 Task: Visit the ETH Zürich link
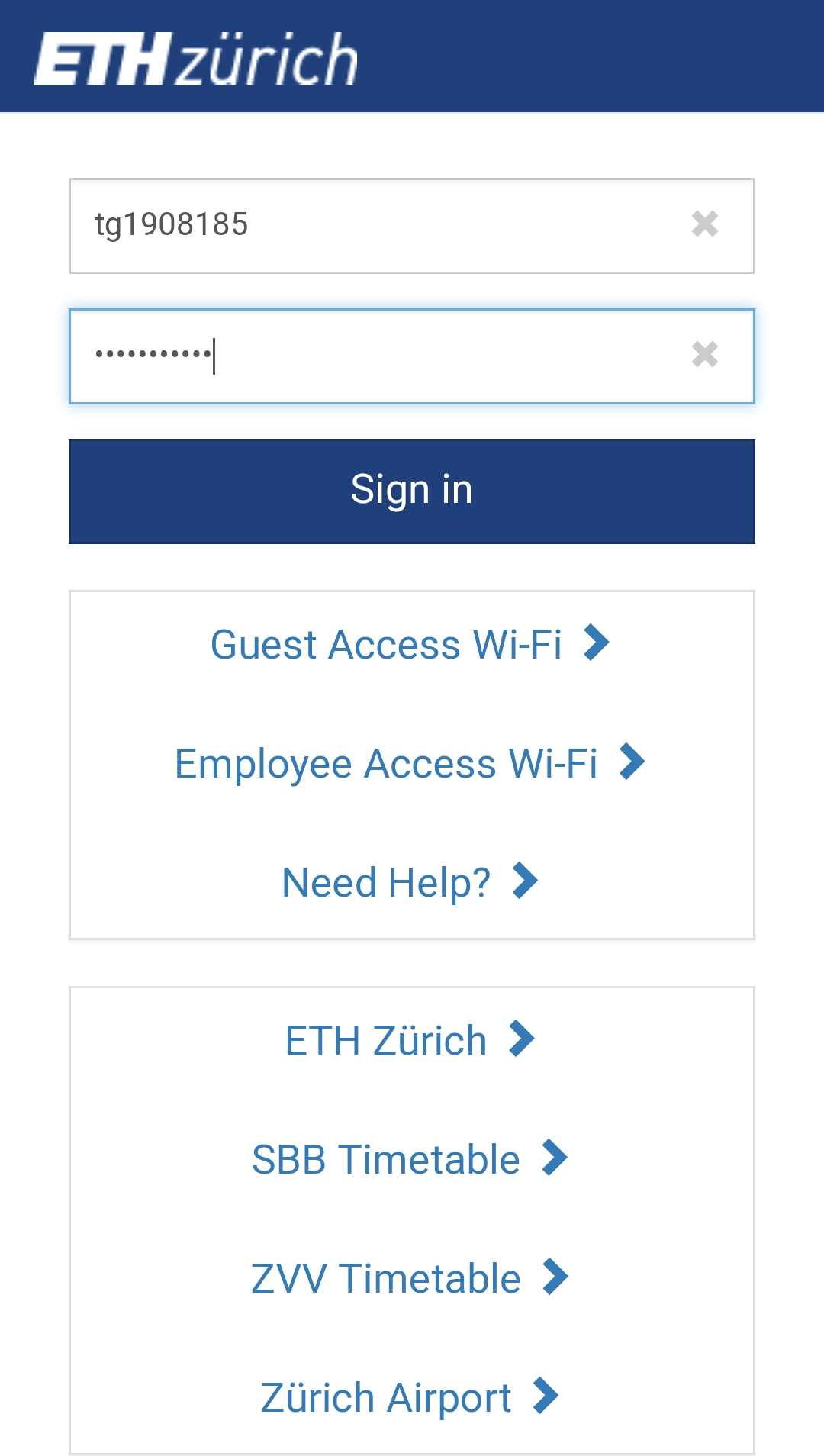(410, 1040)
